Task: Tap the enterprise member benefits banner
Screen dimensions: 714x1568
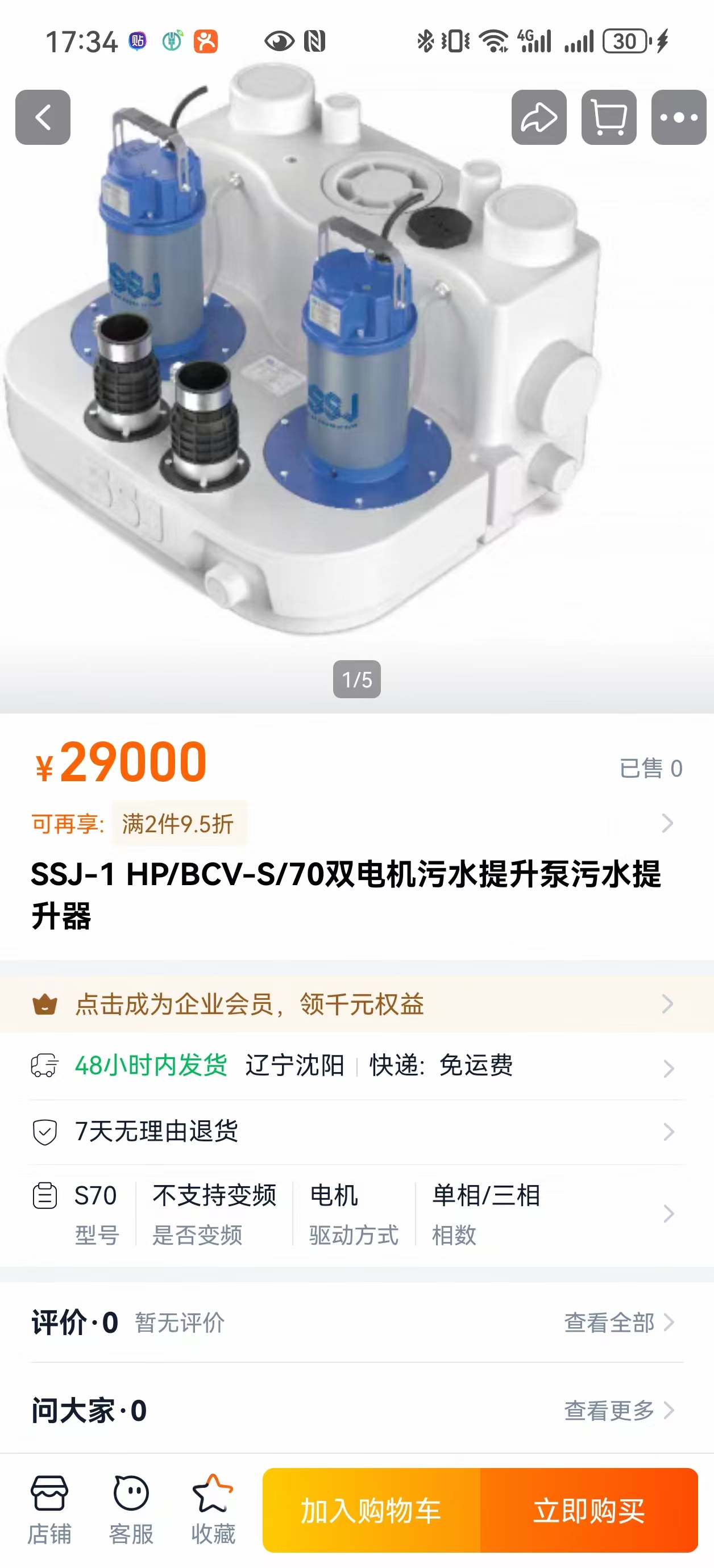Action: tap(357, 1004)
